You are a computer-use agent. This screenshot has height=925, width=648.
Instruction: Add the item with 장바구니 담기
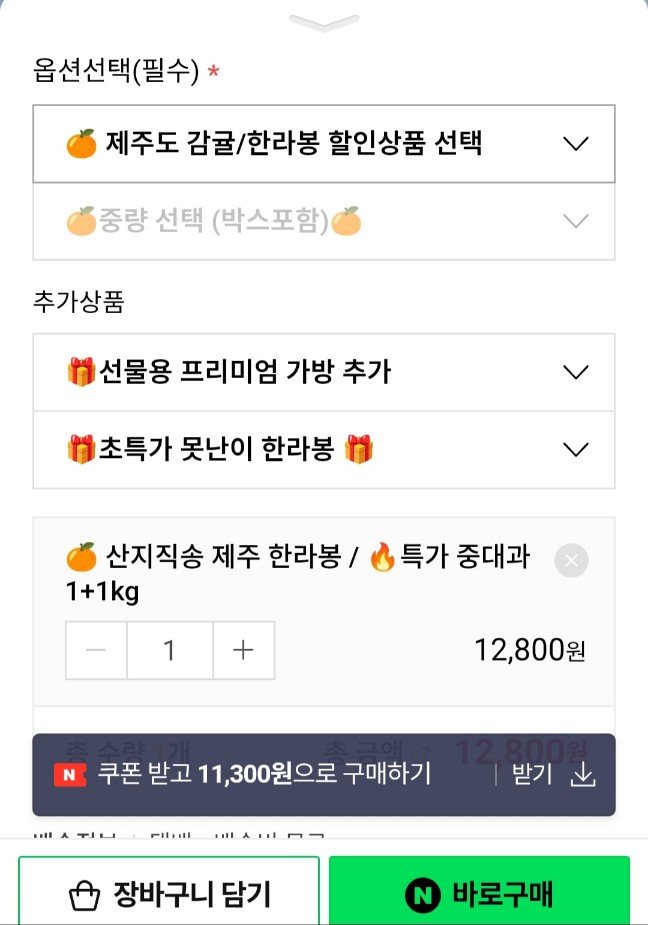point(169,893)
